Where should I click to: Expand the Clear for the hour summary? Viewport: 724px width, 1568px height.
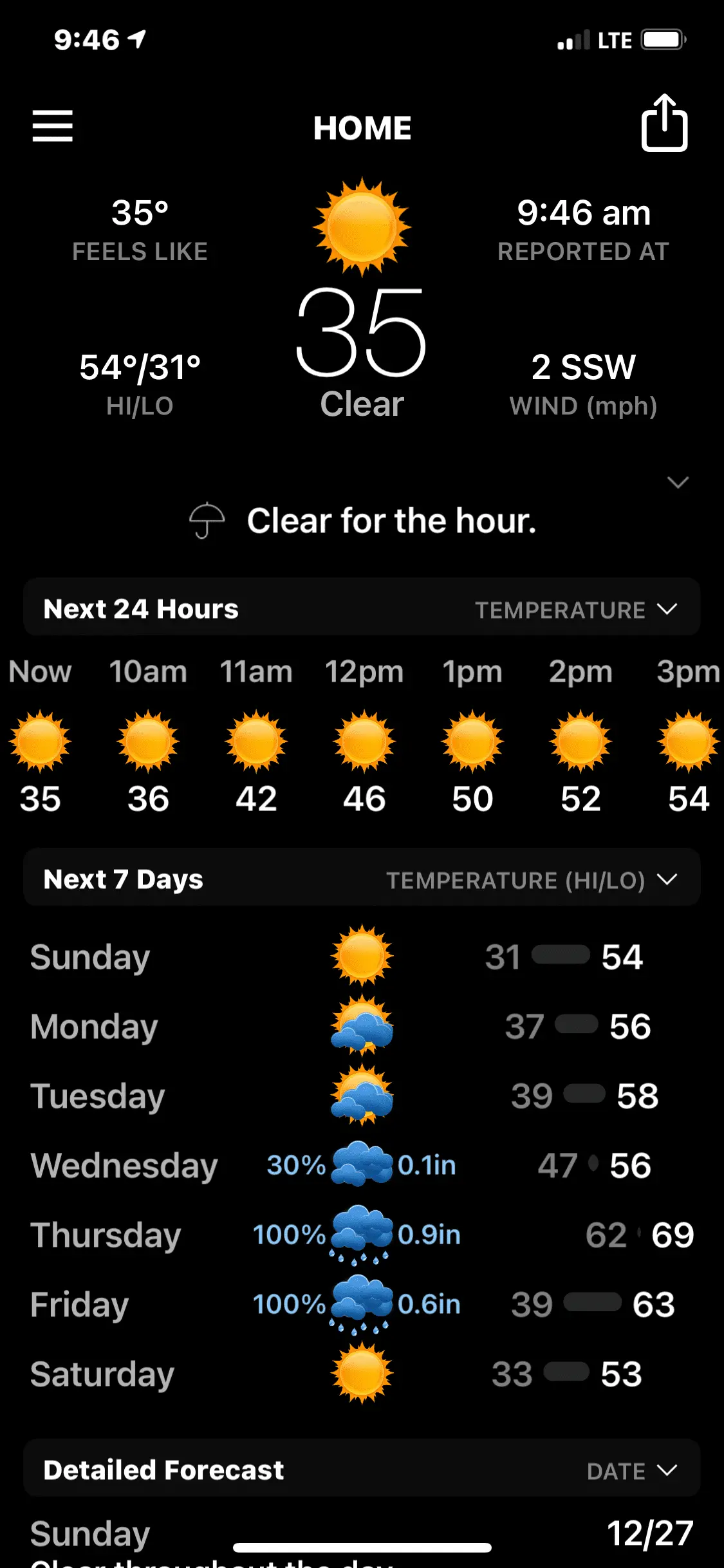click(678, 483)
